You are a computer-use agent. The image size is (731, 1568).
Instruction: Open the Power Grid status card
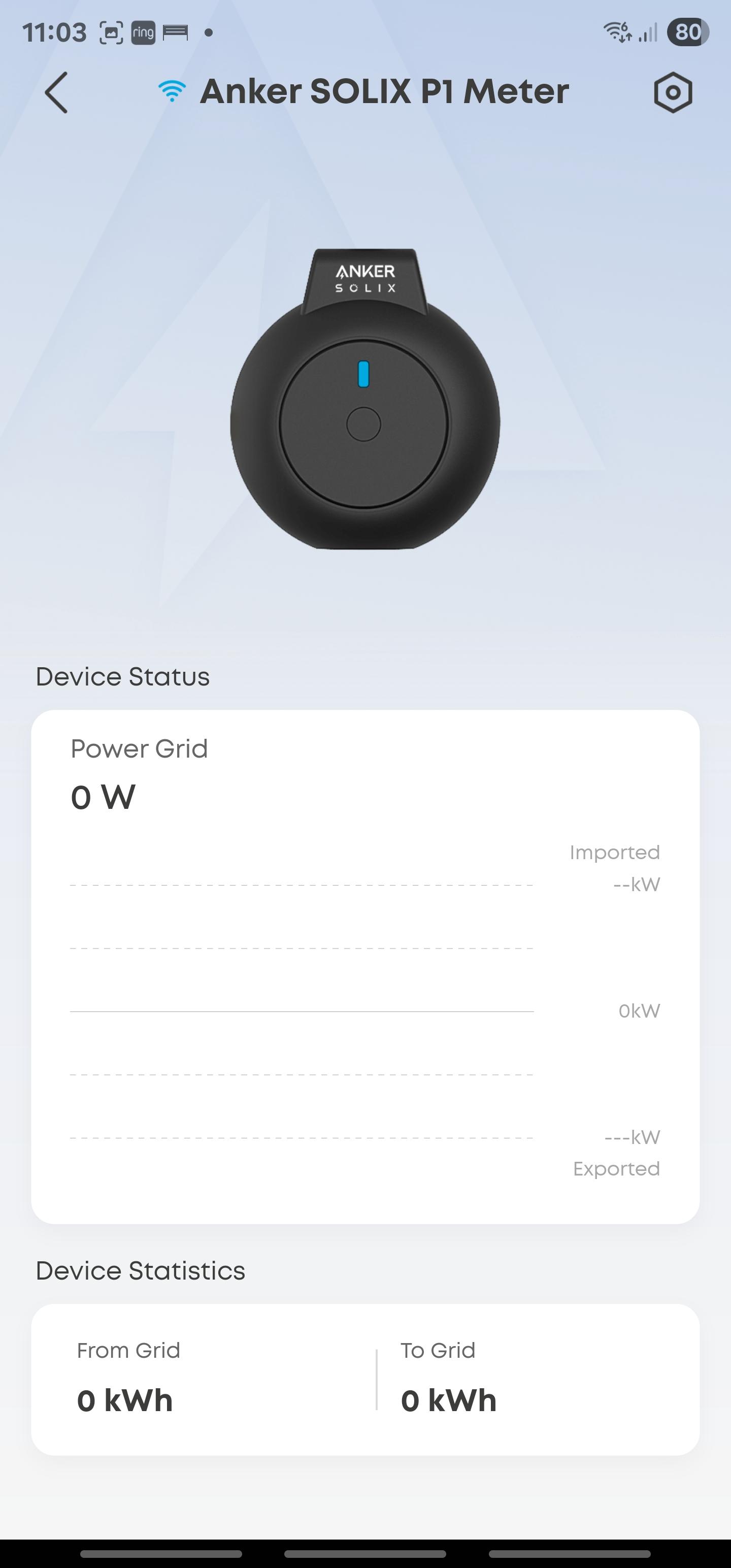[365, 966]
